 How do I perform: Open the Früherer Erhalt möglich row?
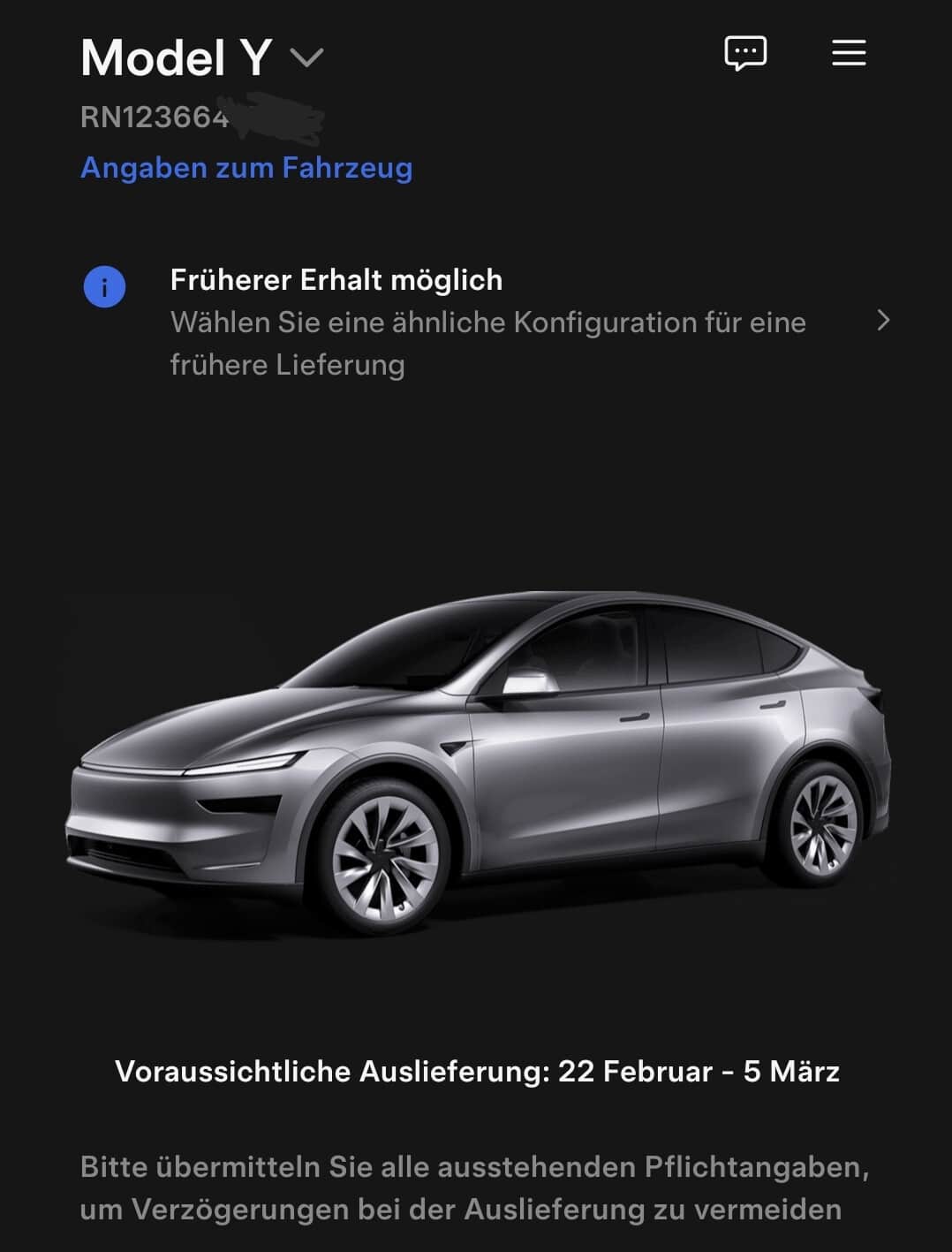(487, 322)
